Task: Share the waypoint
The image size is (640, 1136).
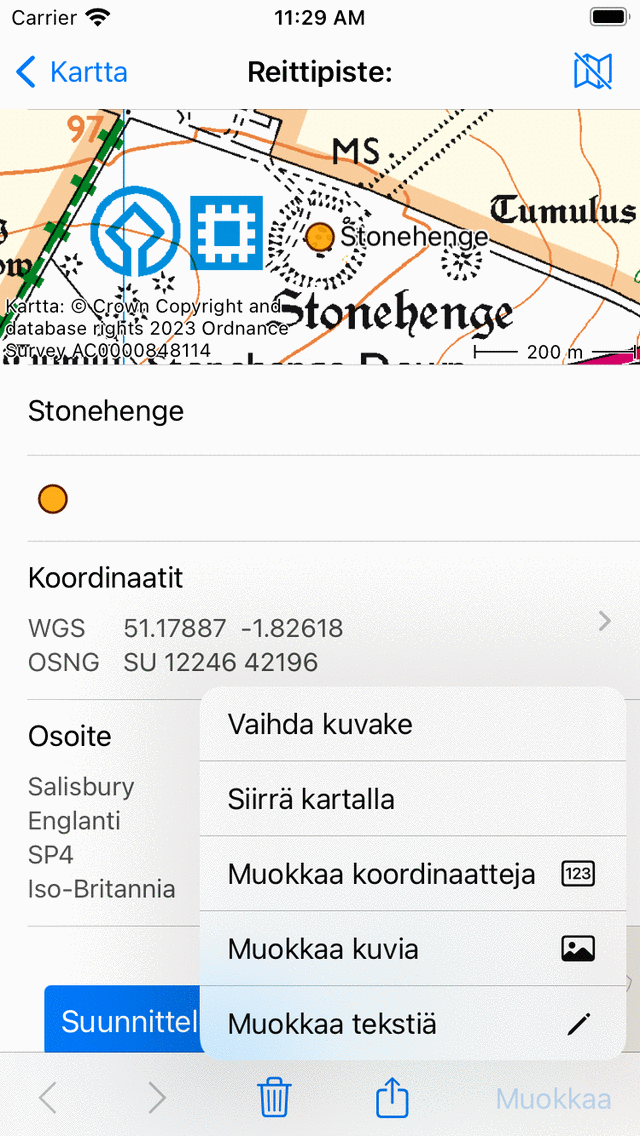Action: (392, 1099)
